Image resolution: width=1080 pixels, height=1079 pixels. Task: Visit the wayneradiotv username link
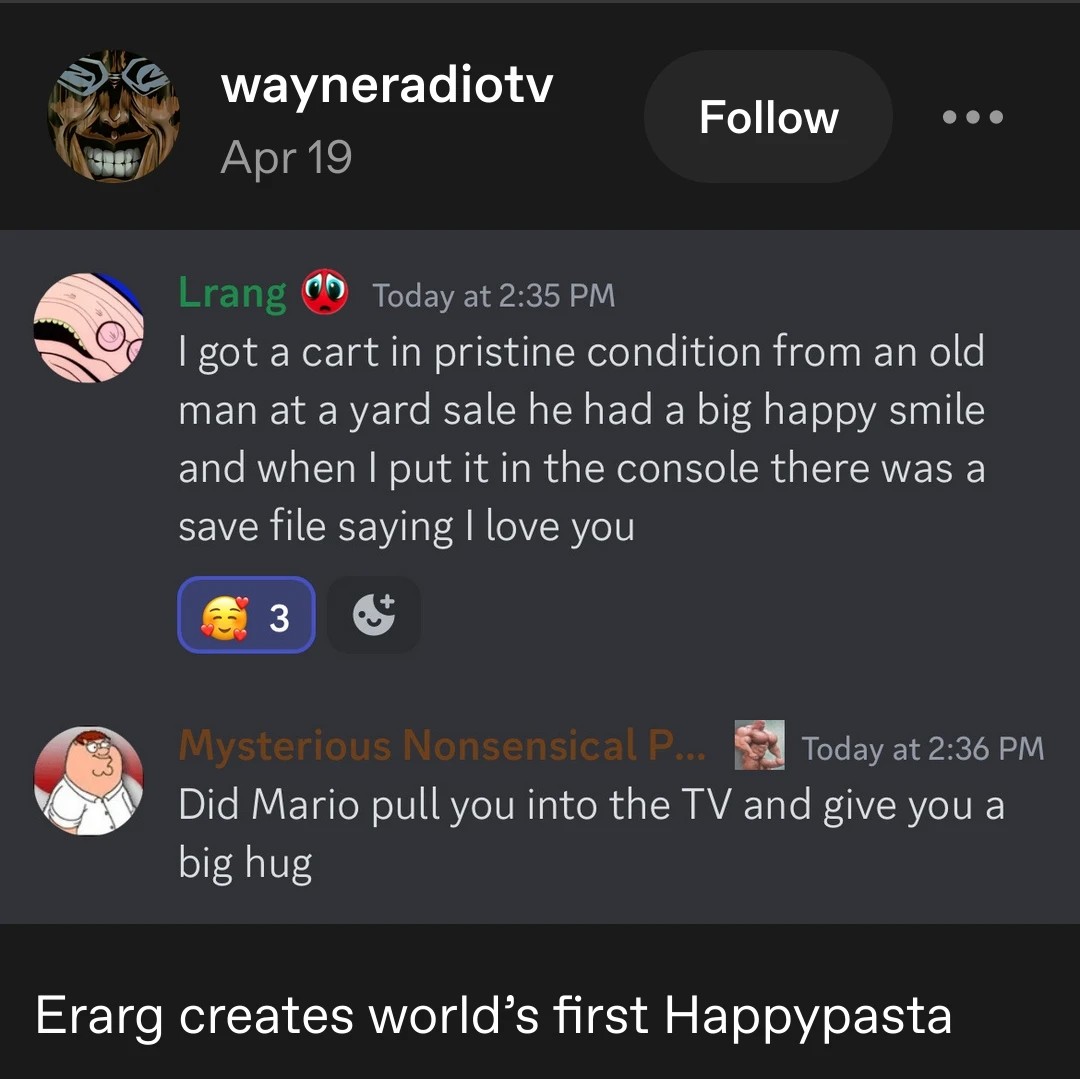tap(386, 86)
